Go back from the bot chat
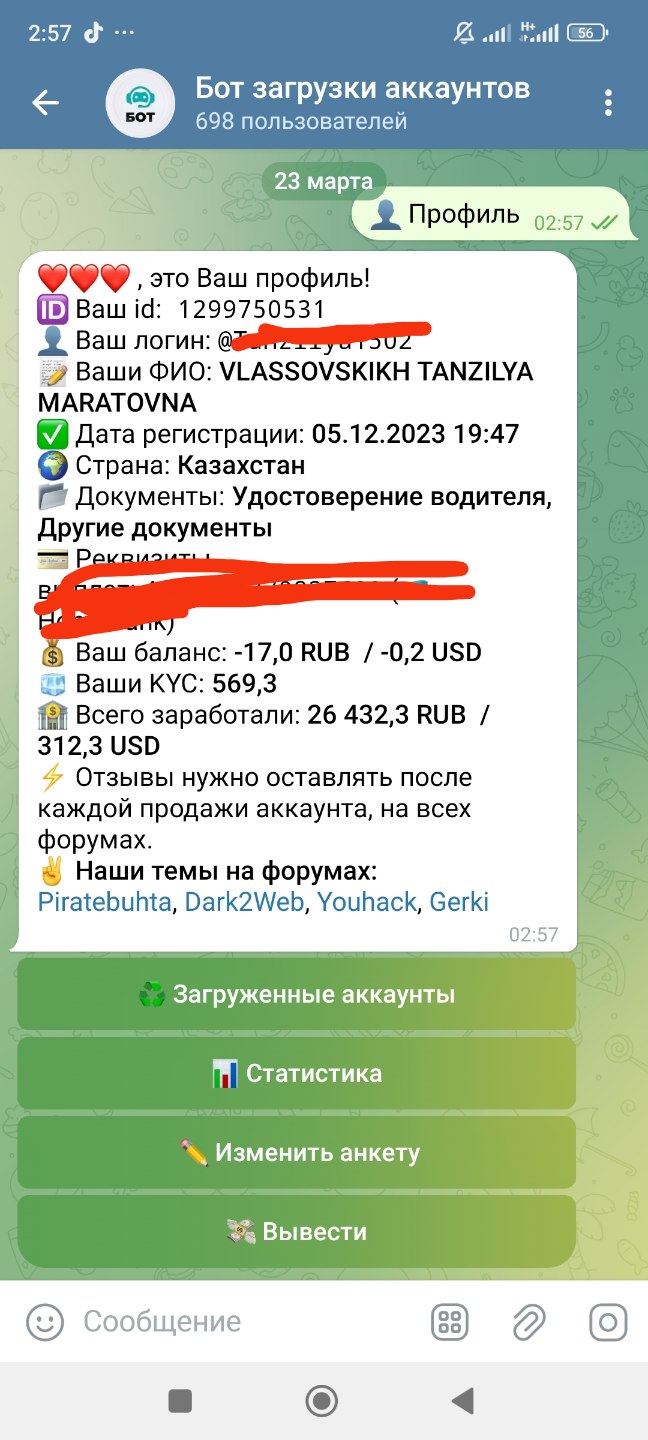This screenshot has width=648, height=1440. pyautogui.click(x=46, y=102)
